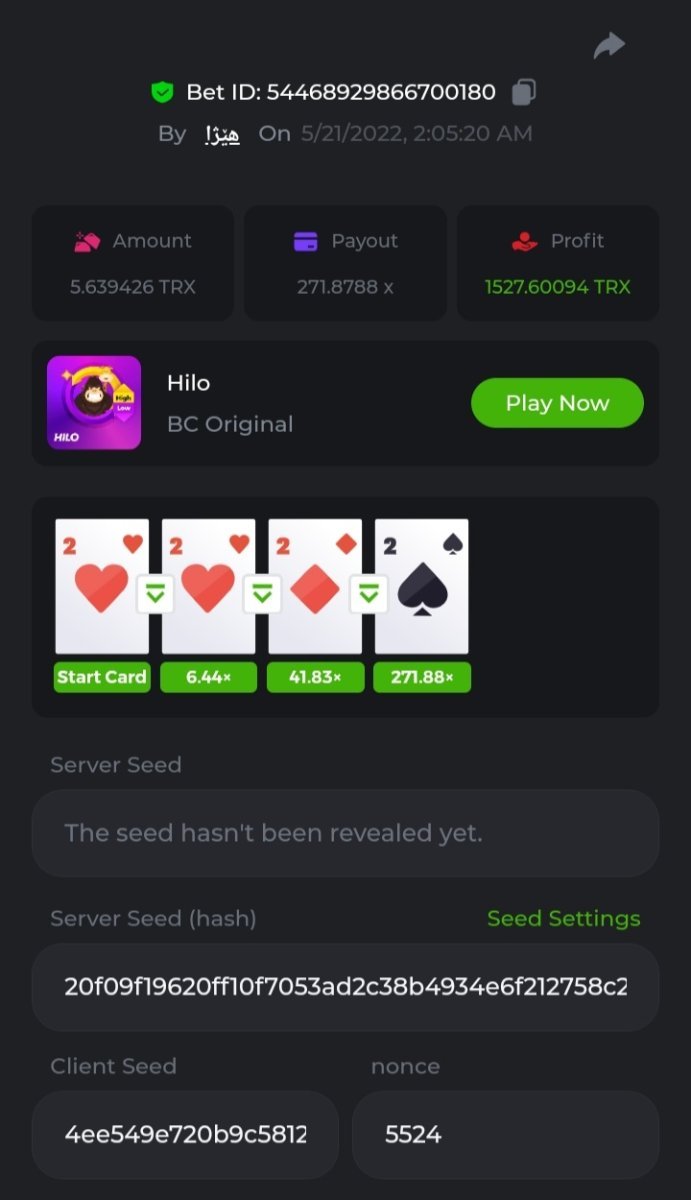Select the nonce field
The height and width of the screenshot is (1200, 691).
coord(505,1134)
